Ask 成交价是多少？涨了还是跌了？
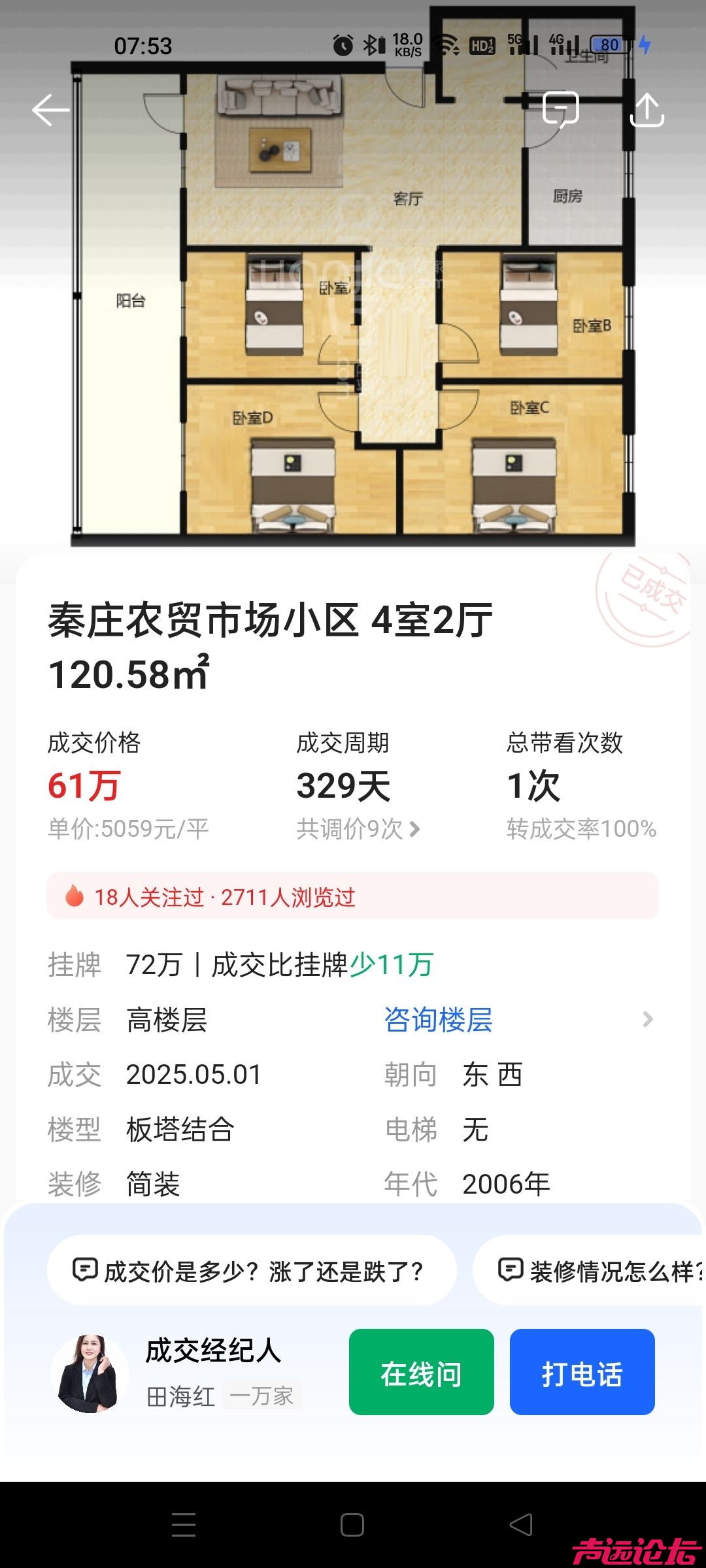The image size is (706, 1568). coord(252,1271)
